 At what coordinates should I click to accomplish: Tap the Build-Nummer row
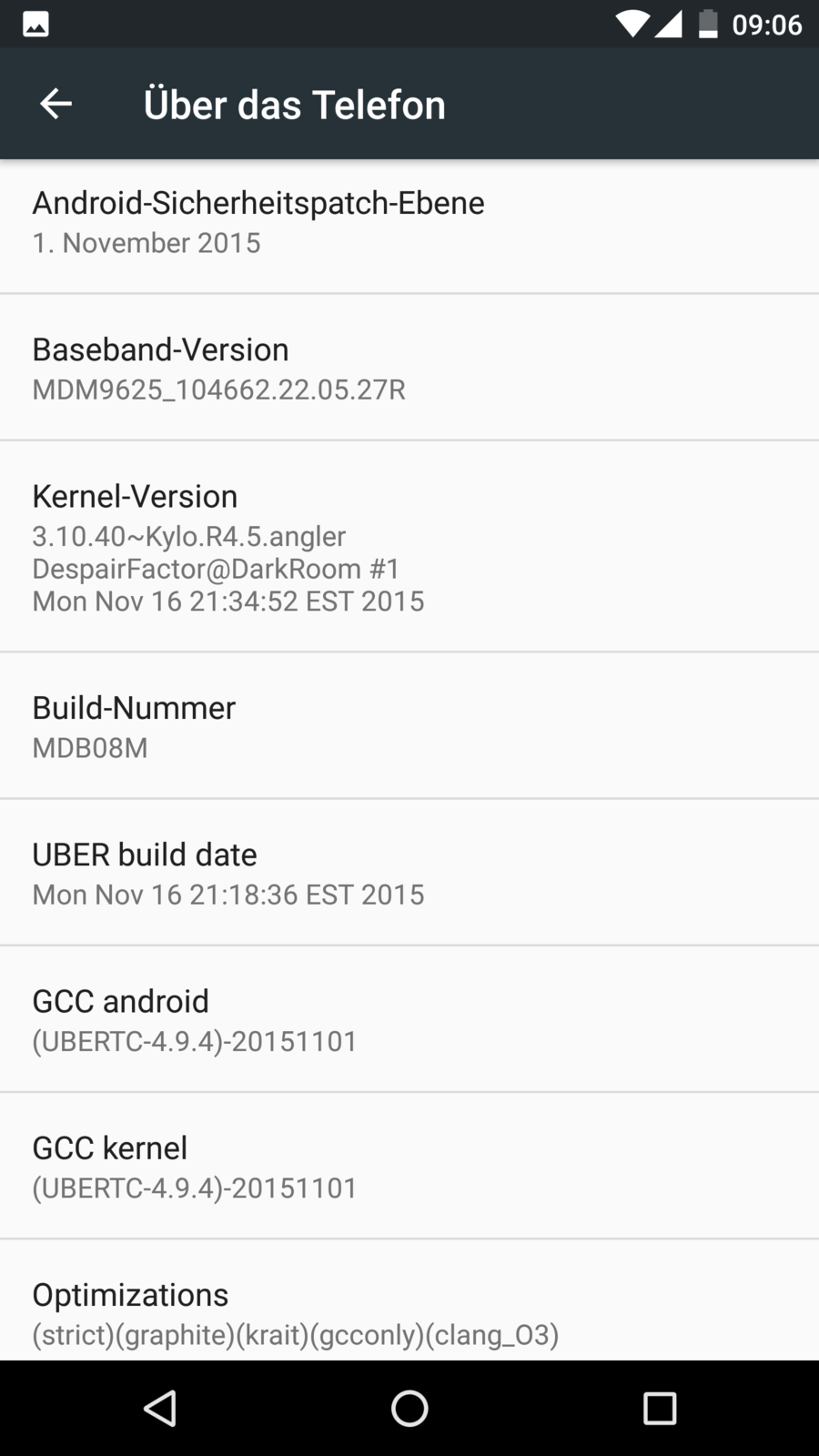(x=409, y=726)
